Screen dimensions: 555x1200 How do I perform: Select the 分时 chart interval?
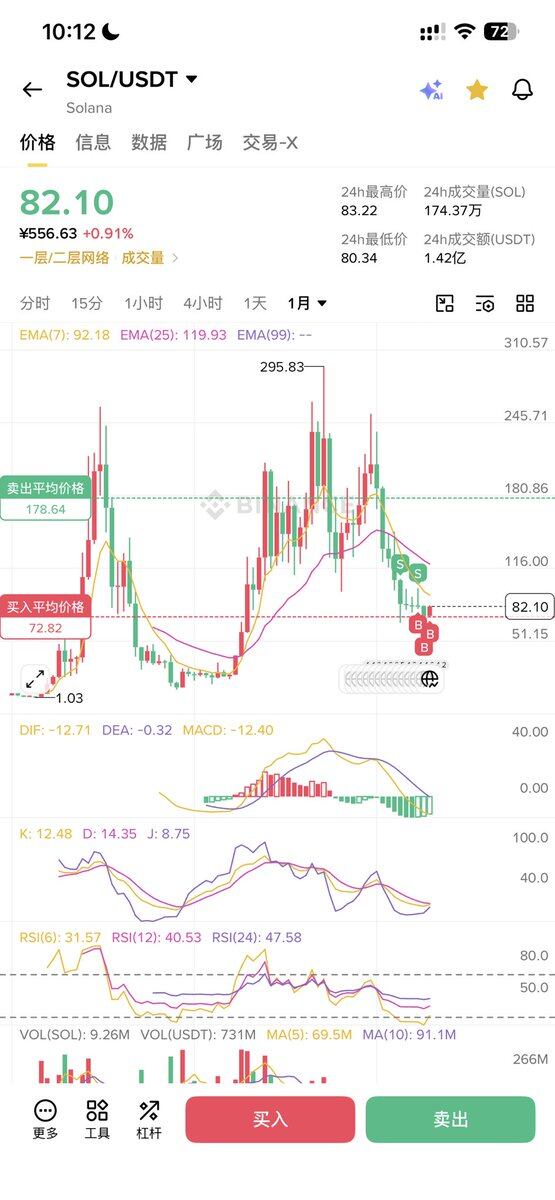[35, 303]
